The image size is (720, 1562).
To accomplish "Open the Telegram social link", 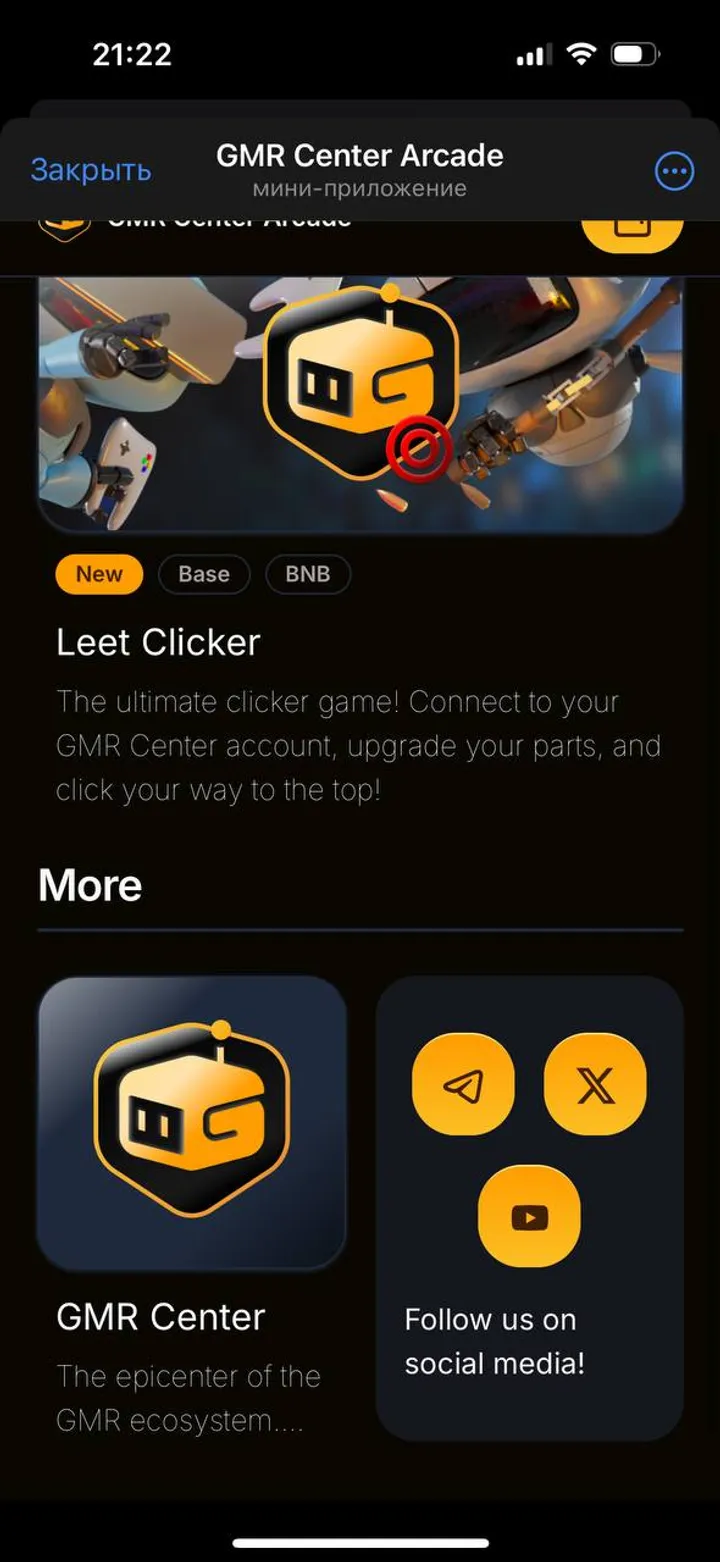I will tap(463, 1085).
